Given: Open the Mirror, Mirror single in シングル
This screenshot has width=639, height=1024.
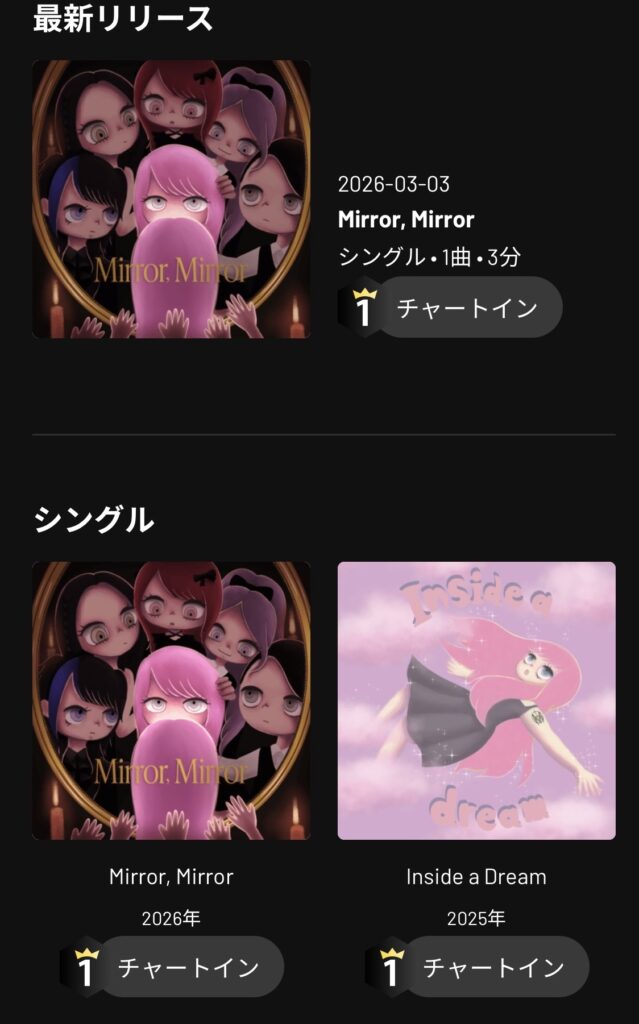Looking at the screenshot, I should point(171,700).
